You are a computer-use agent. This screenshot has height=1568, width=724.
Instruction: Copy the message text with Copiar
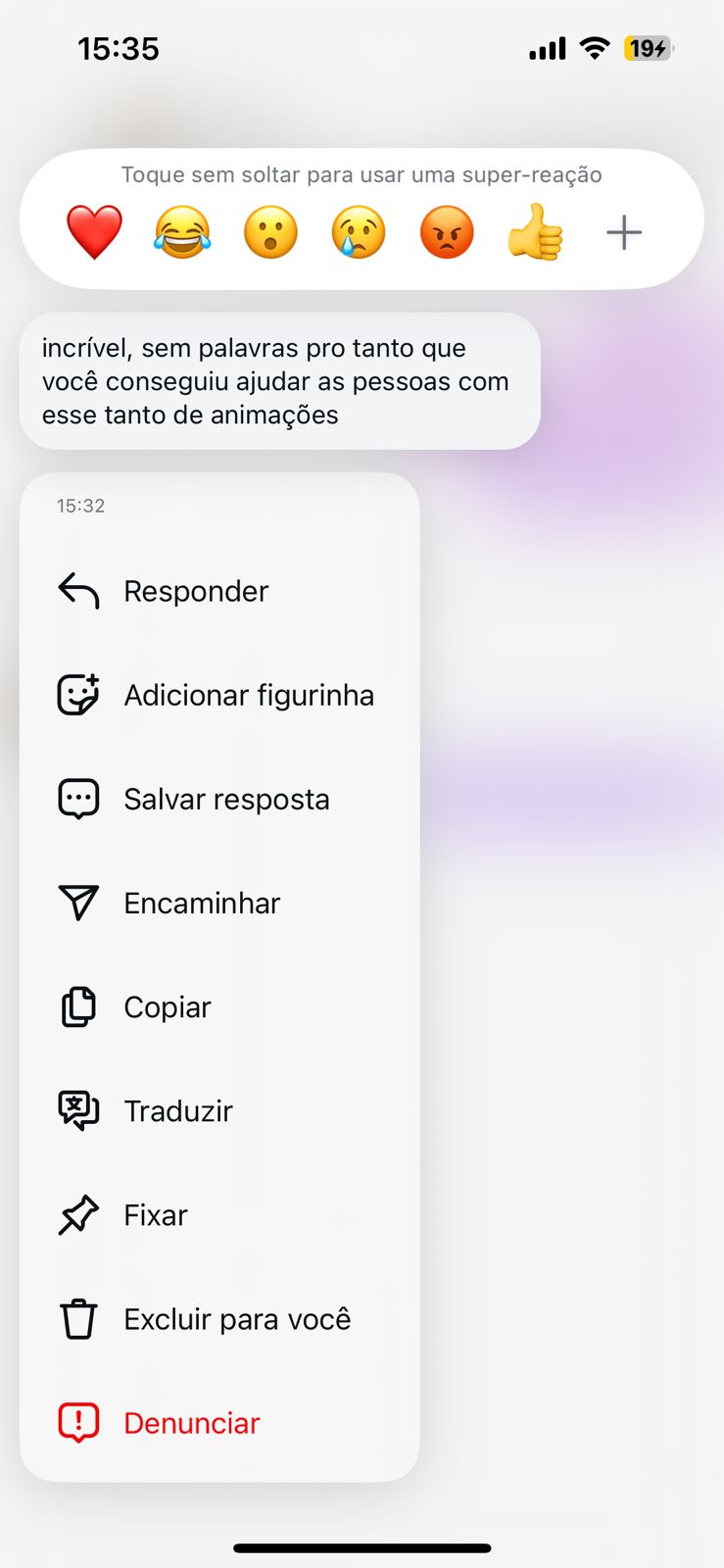tap(168, 1006)
